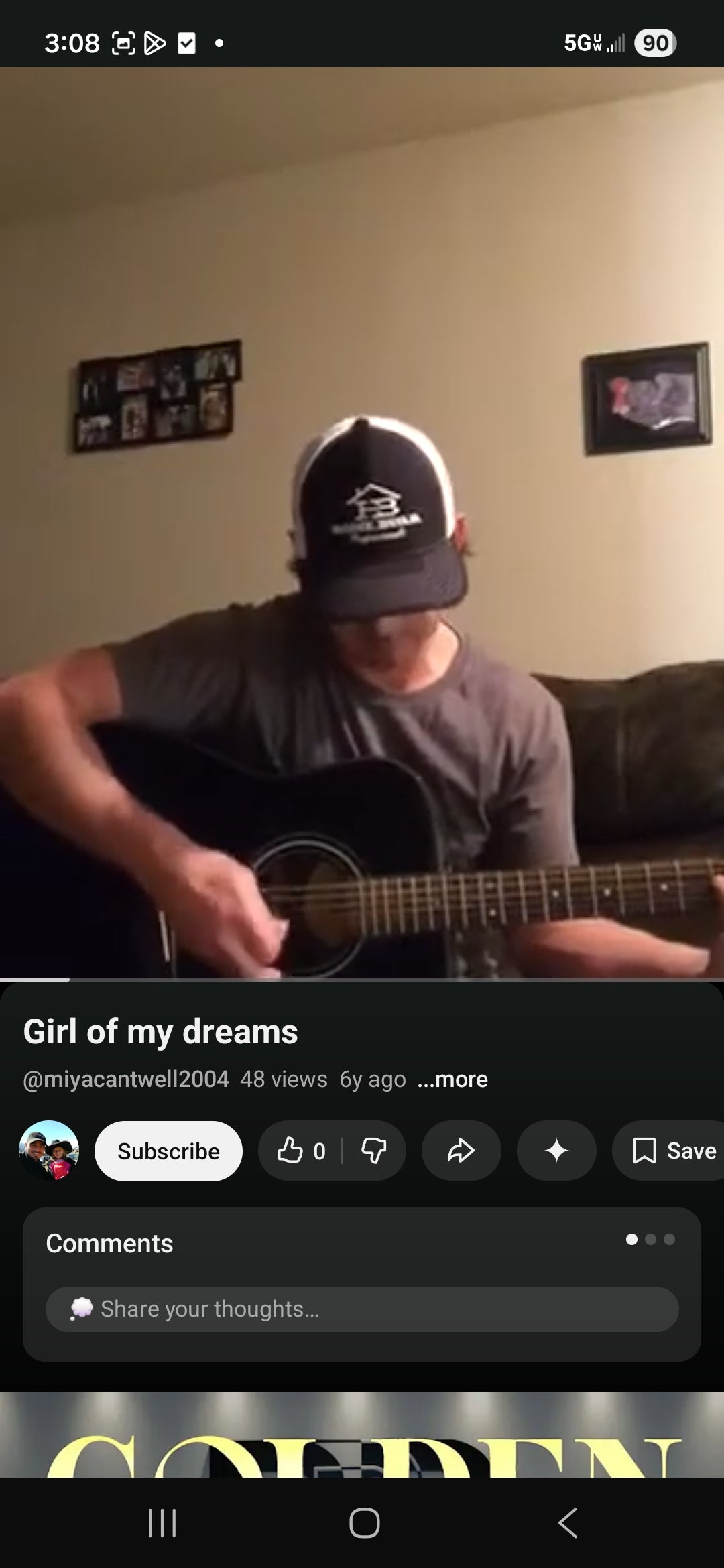
Task: Open the Comments section panel
Action: click(x=109, y=1243)
